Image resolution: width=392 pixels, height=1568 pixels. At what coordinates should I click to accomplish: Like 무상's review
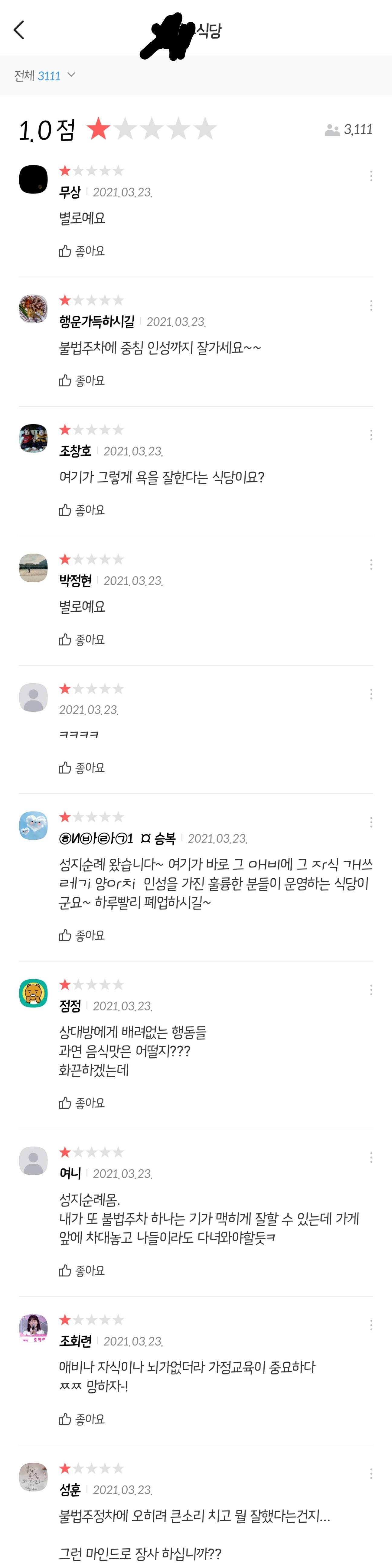(x=82, y=251)
